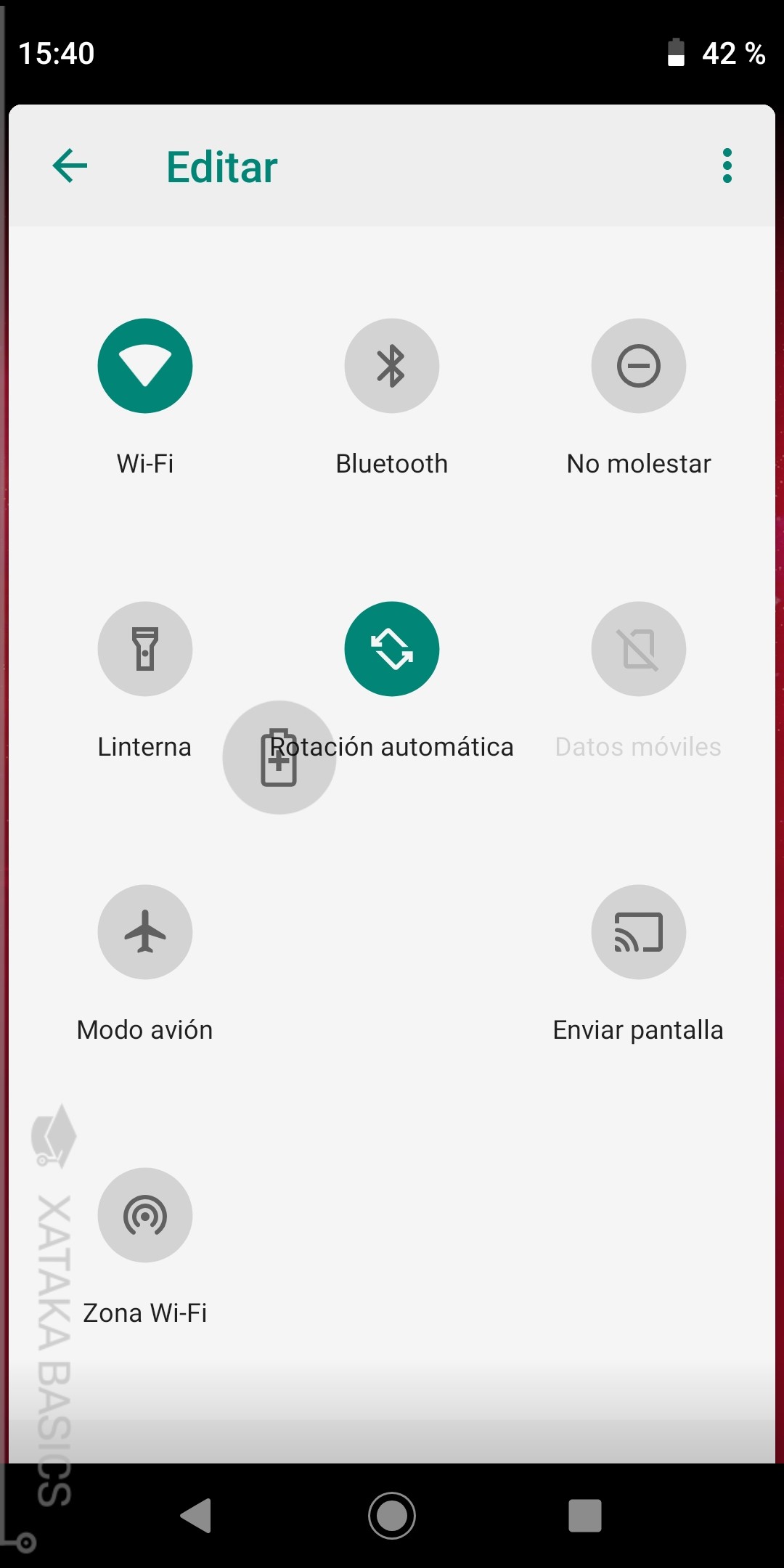Viewport: 784px width, 1568px height.
Task: Tap the Editar screen title
Action: [x=221, y=166]
